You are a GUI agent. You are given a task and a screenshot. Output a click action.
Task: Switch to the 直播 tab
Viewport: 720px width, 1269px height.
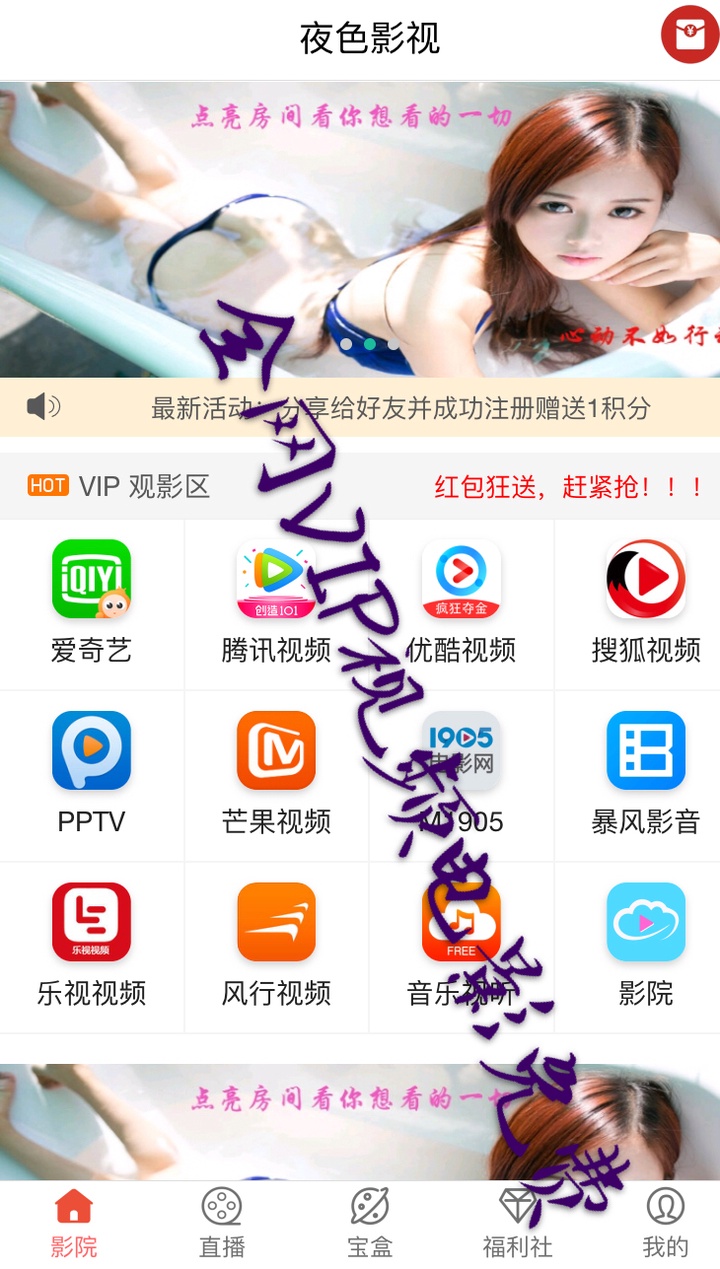[221, 1223]
